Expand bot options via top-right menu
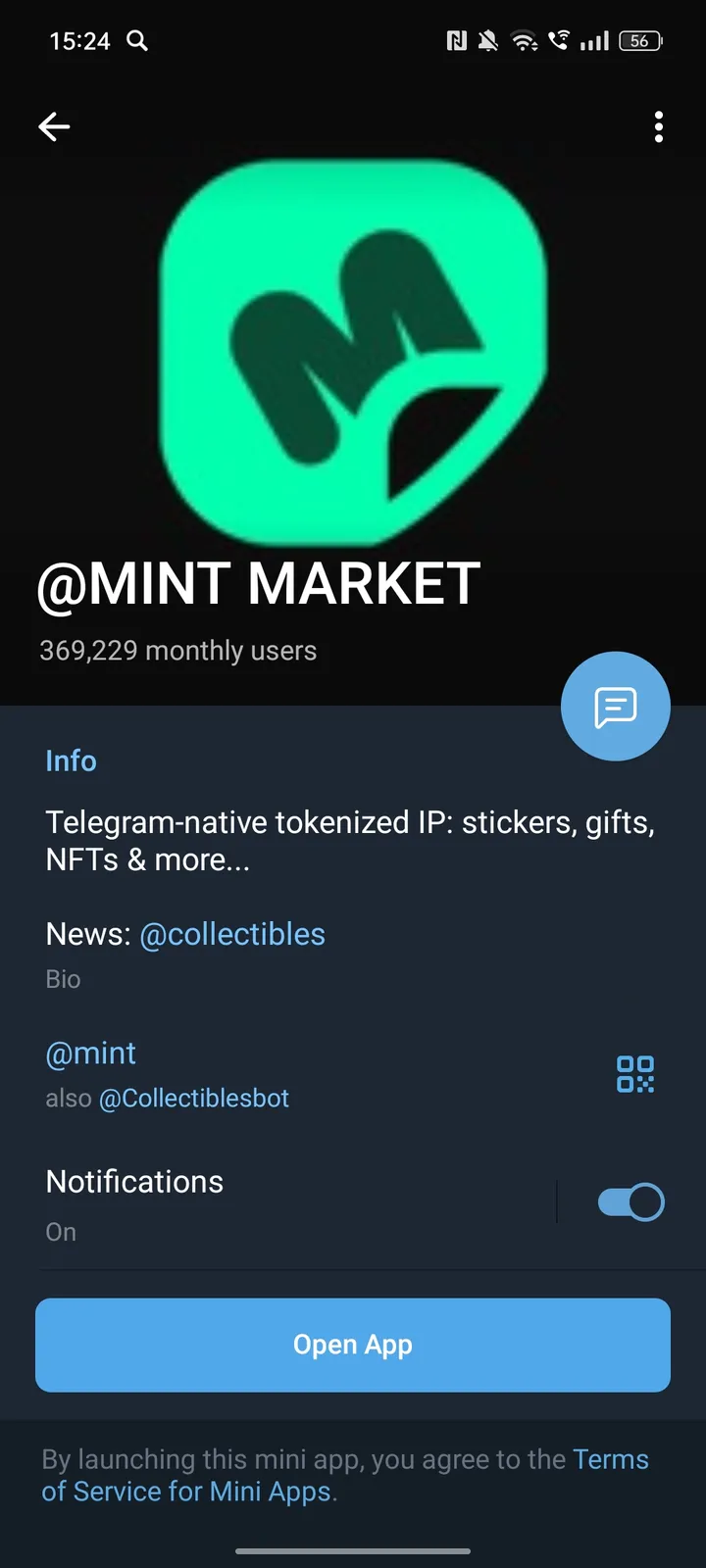 [x=658, y=126]
